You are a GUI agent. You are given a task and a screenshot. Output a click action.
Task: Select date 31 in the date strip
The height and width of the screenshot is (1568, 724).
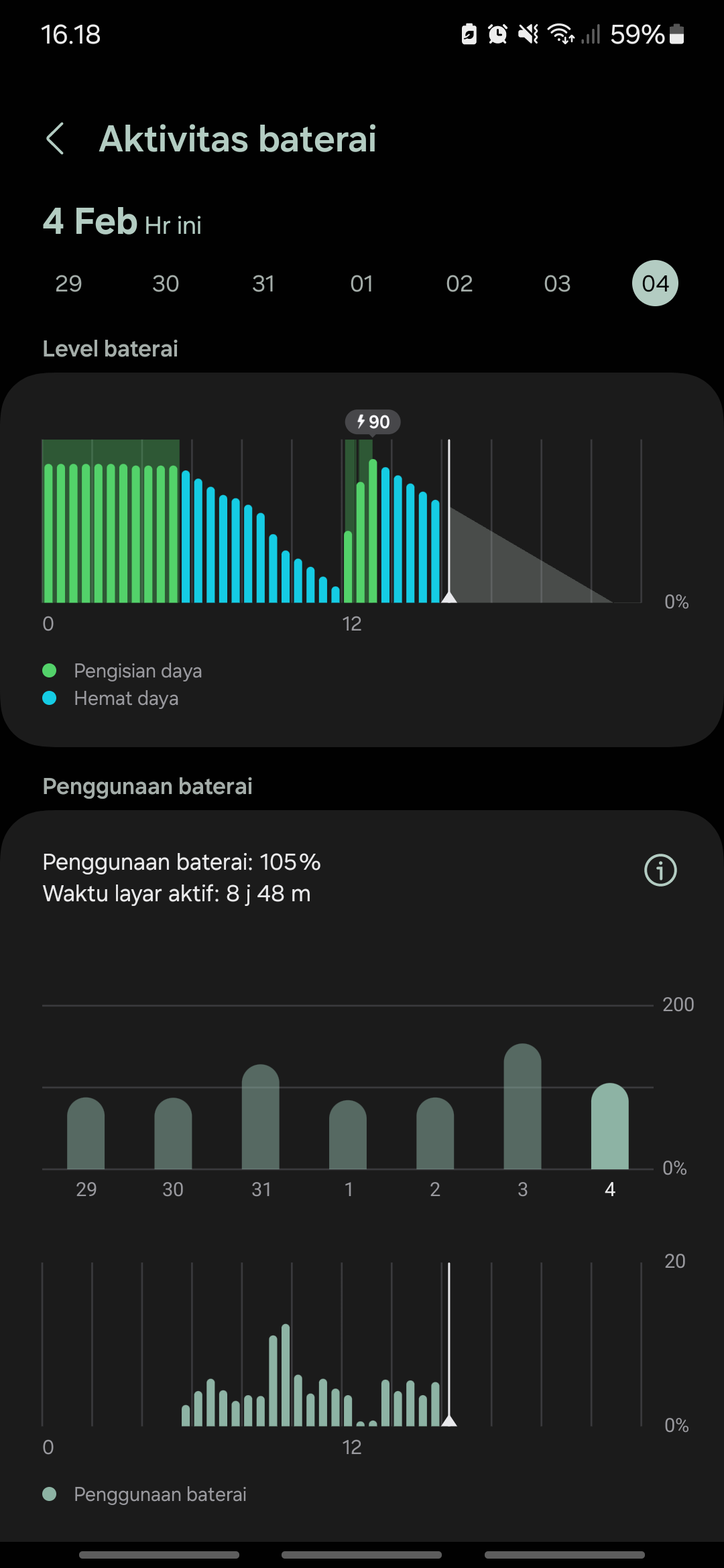click(263, 283)
